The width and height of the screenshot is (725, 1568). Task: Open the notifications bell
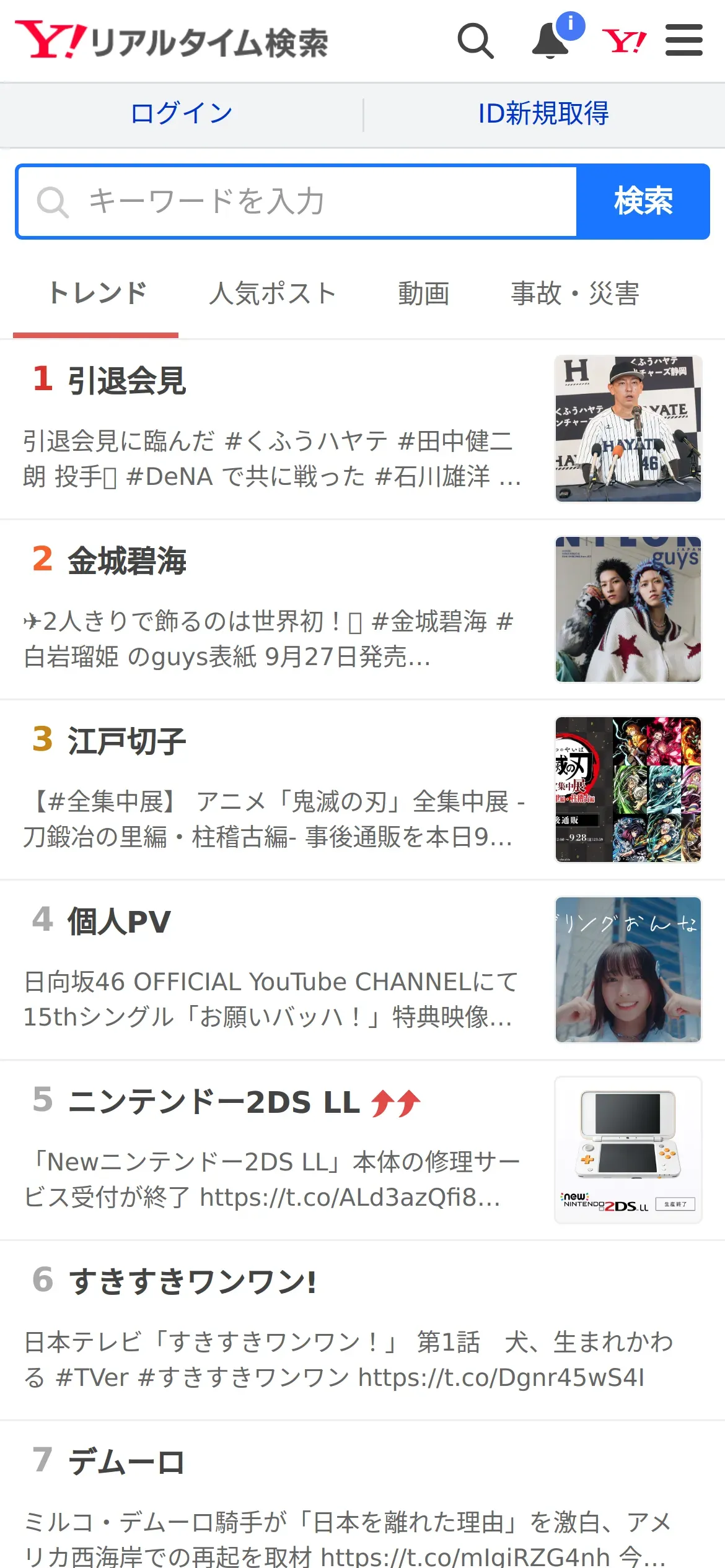(x=551, y=41)
